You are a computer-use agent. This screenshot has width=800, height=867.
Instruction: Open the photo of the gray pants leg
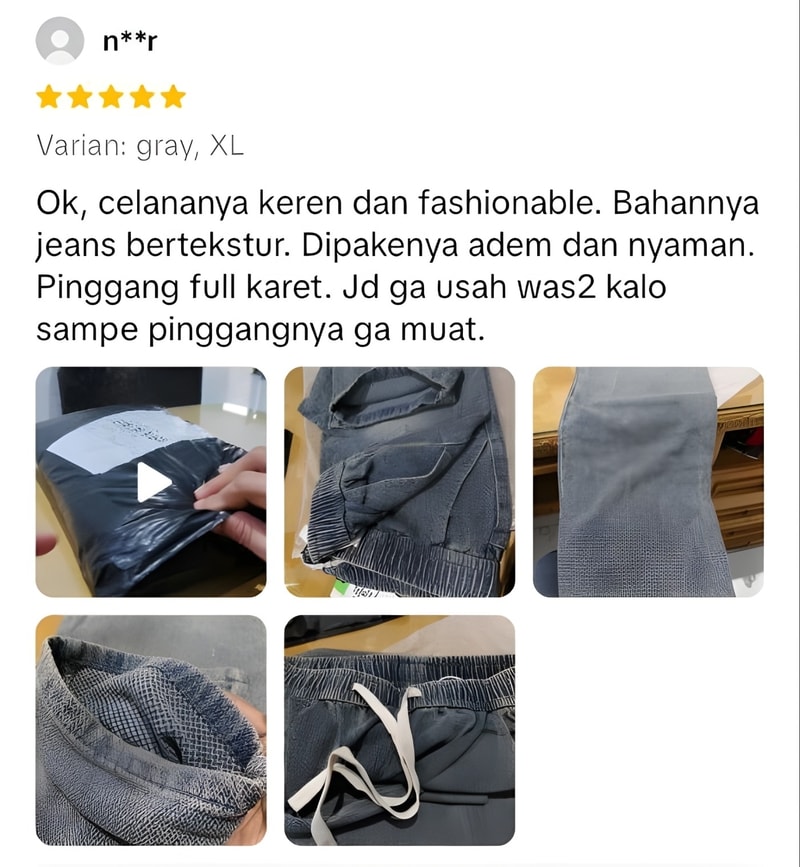647,482
